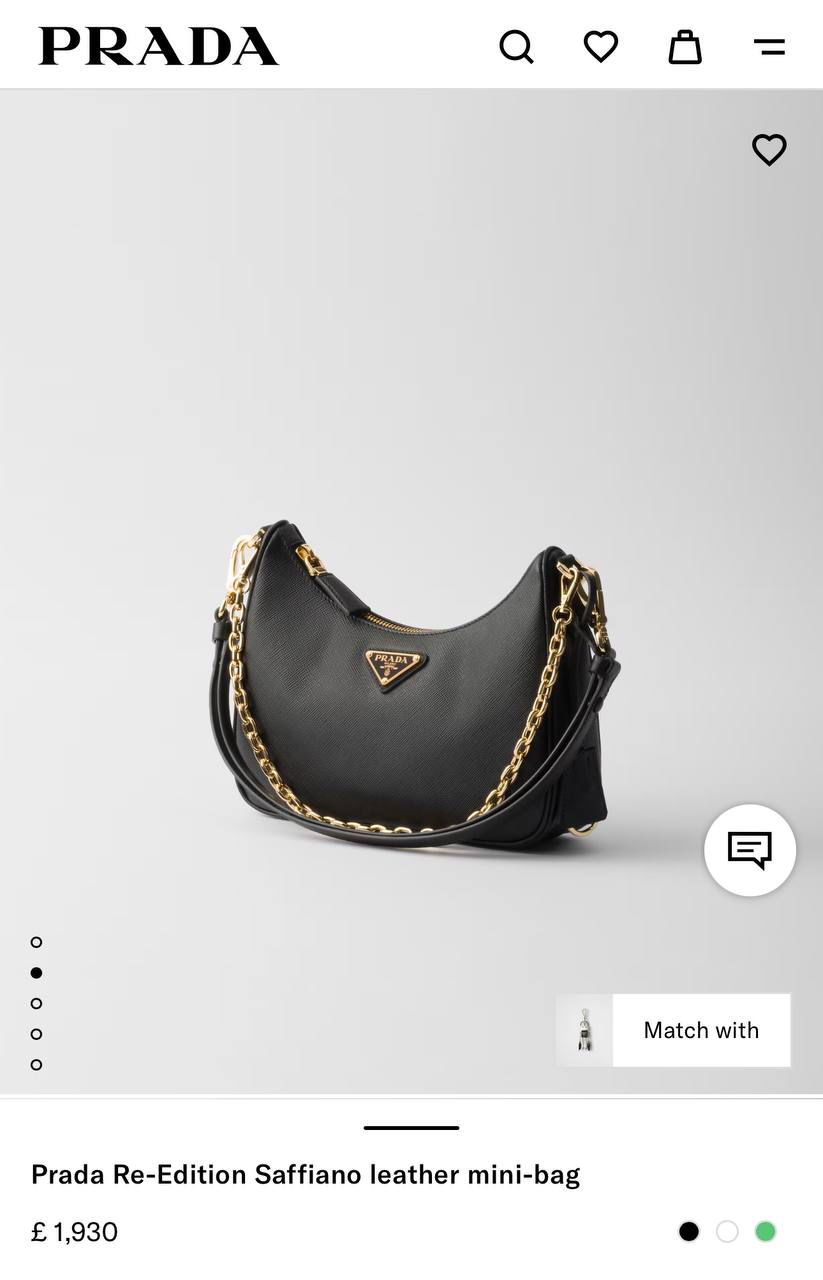Screen dimensions: 823x1280
Task: Open the search icon in header
Action: [x=516, y=46]
